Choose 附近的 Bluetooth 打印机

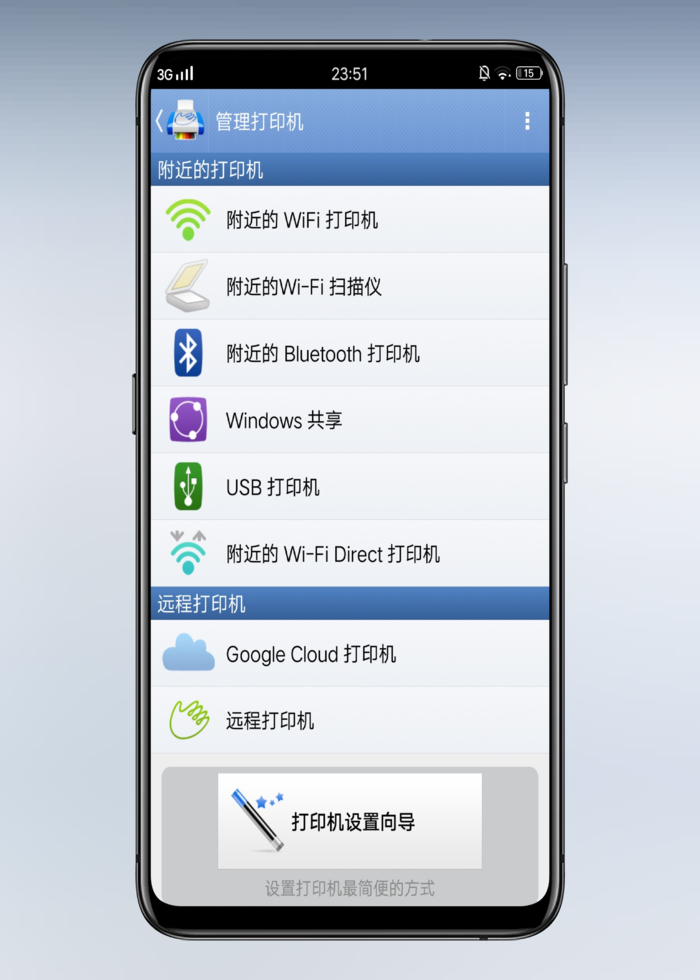coord(350,354)
